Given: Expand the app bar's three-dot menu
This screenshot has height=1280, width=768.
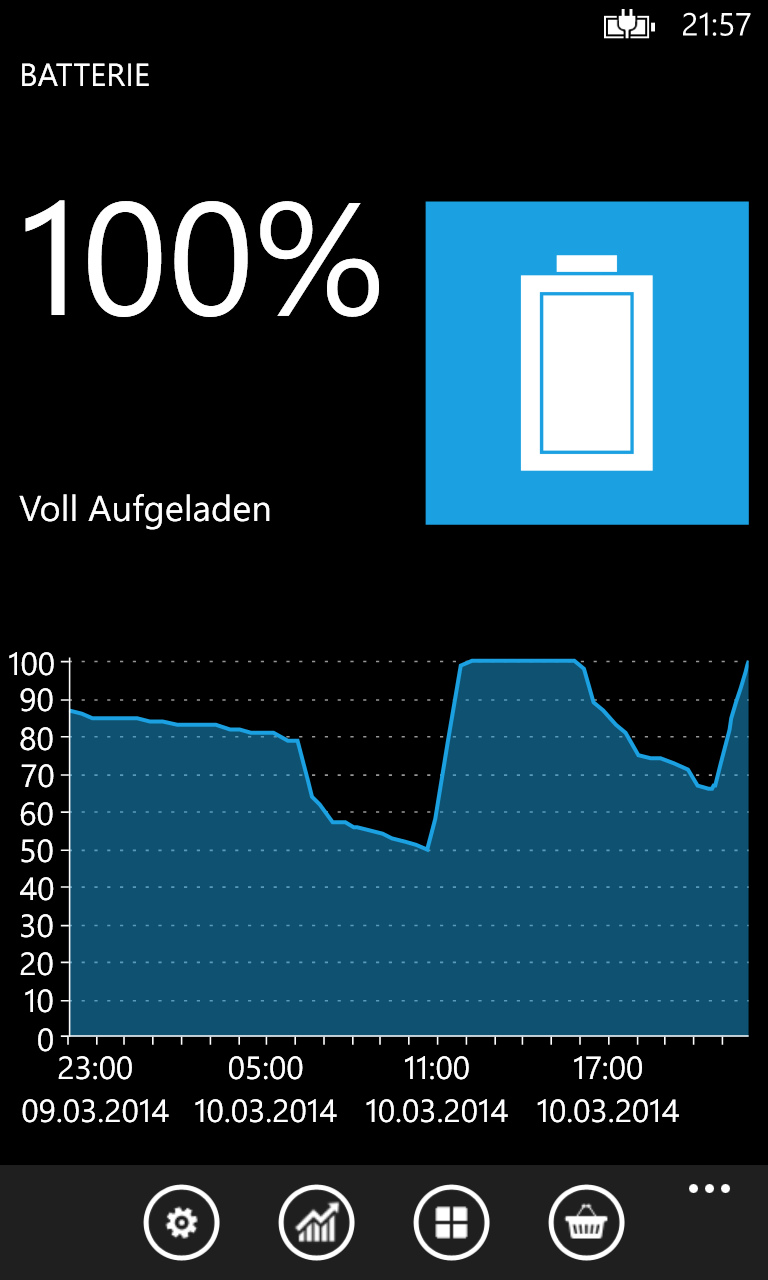Looking at the screenshot, I should (x=709, y=1189).
